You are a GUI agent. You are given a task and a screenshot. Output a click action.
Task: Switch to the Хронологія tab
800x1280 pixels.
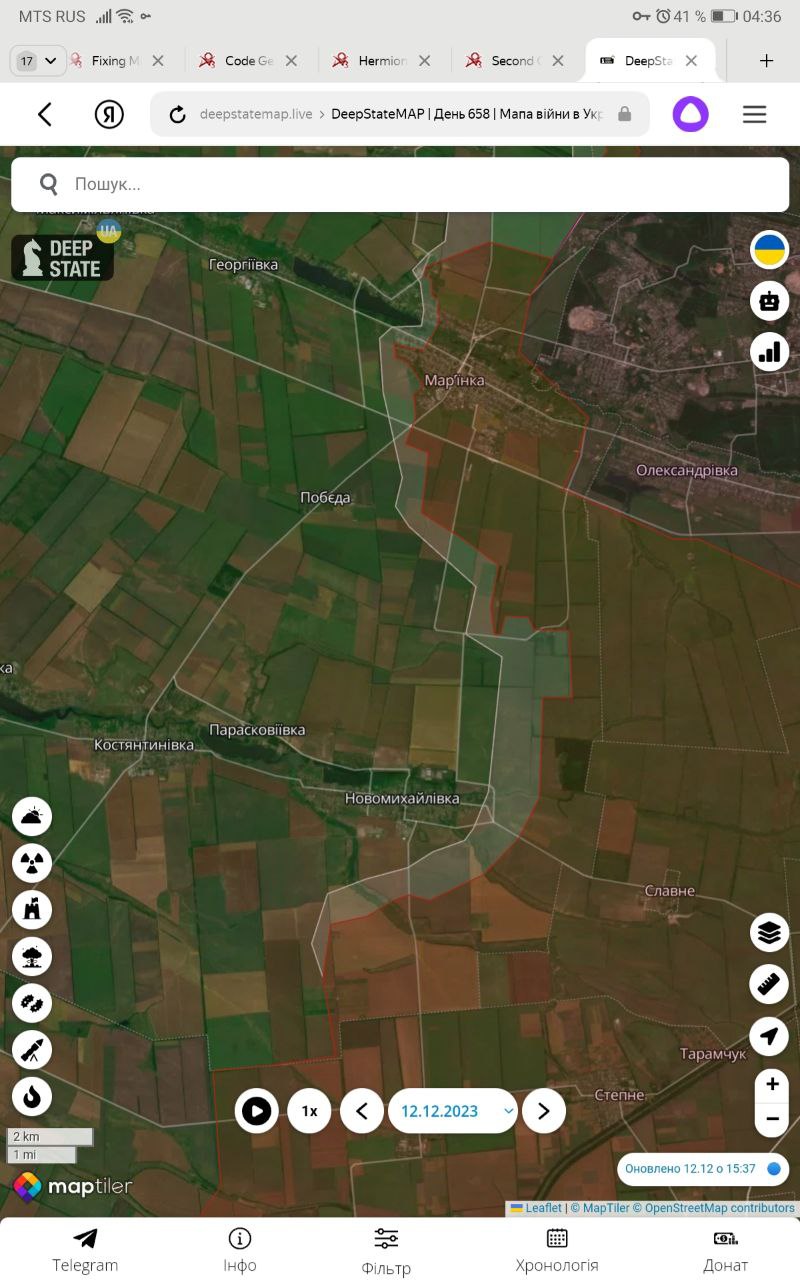tap(557, 1250)
